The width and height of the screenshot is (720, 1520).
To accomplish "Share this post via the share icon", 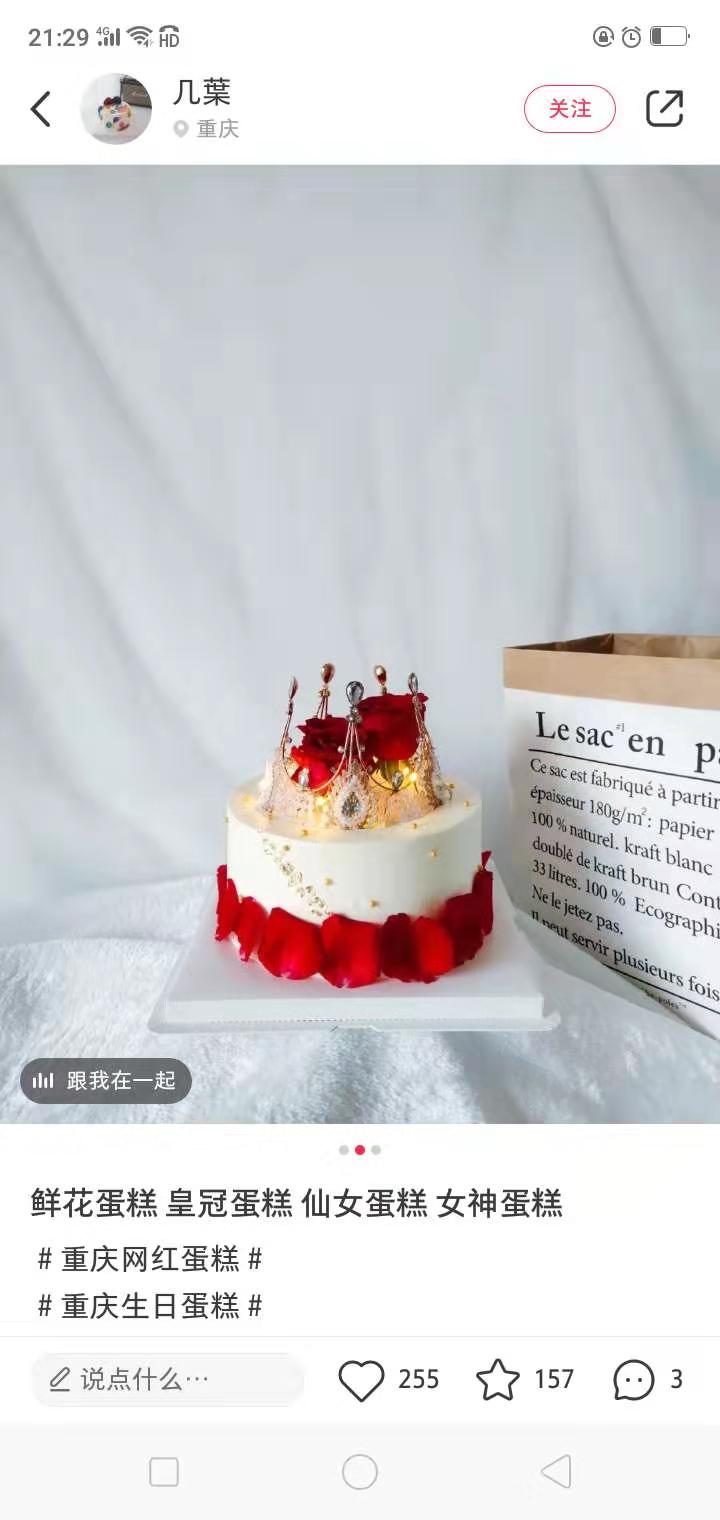I will click(x=664, y=109).
